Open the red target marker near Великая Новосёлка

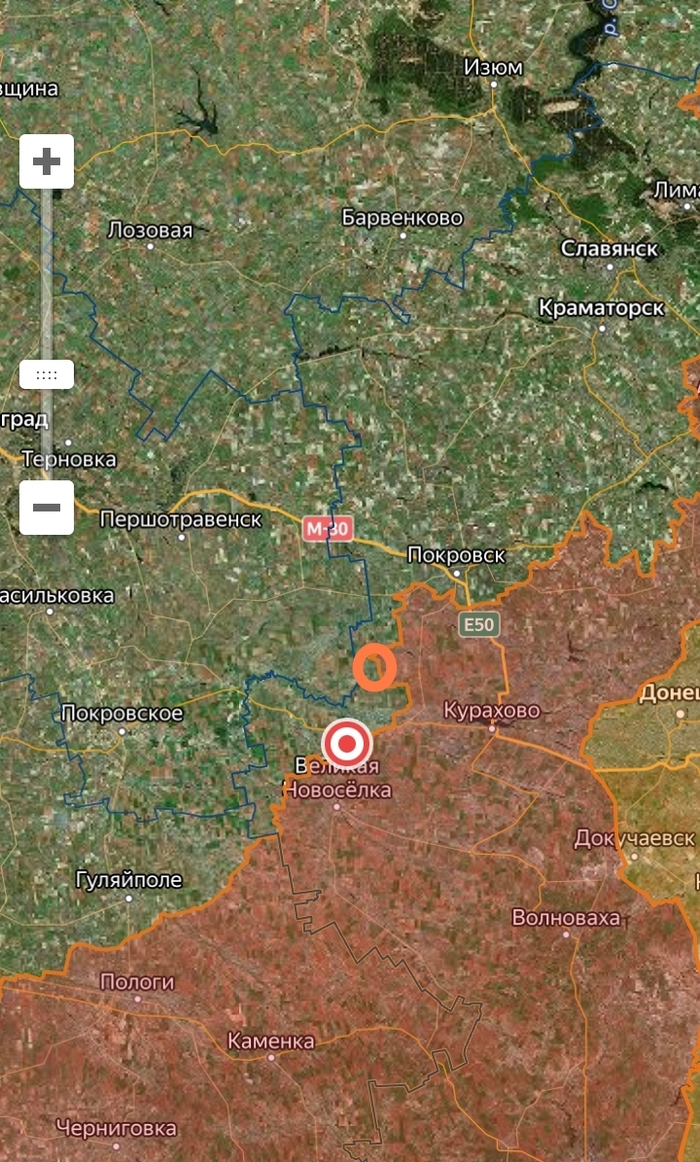[x=347, y=744]
